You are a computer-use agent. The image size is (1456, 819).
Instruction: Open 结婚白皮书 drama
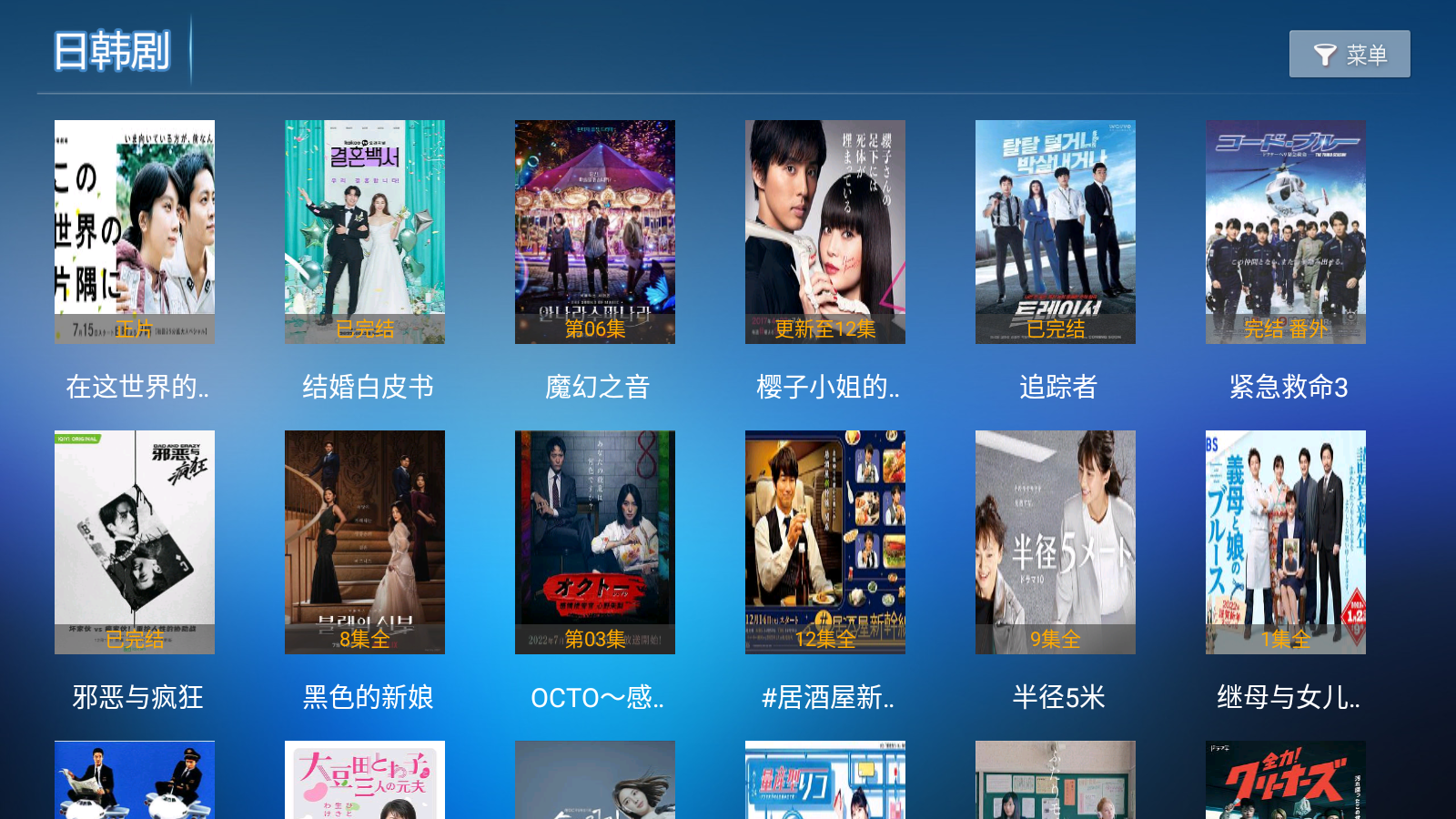click(x=365, y=232)
